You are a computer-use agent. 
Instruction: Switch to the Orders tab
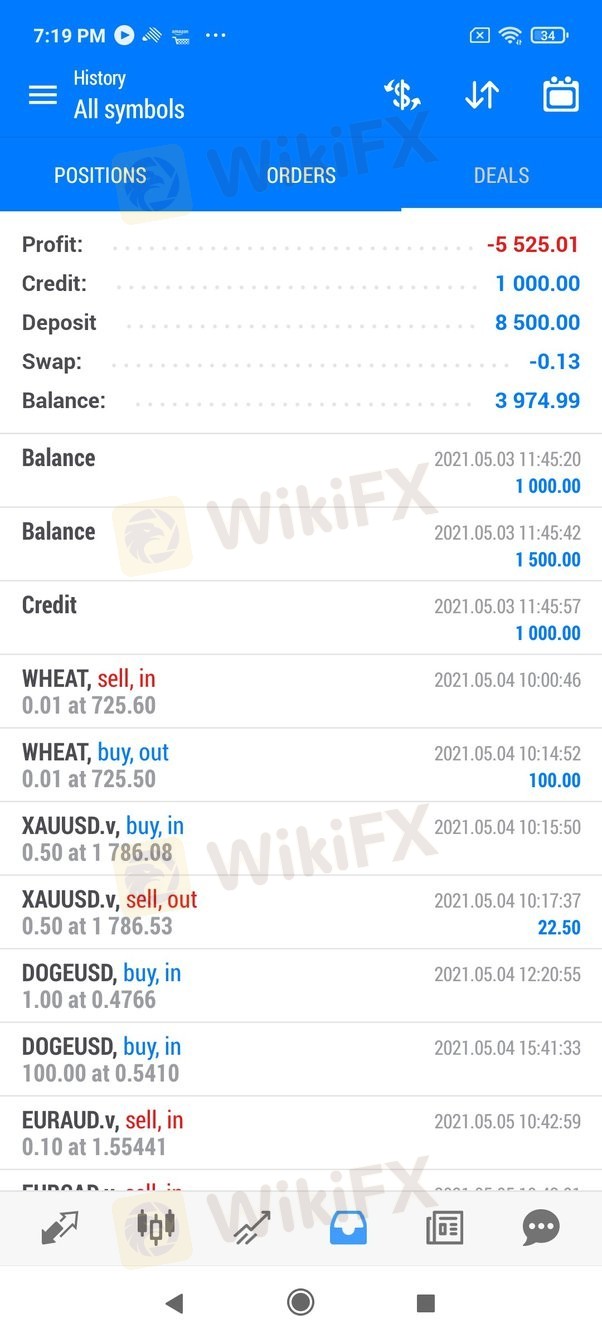tap(301, 175)
